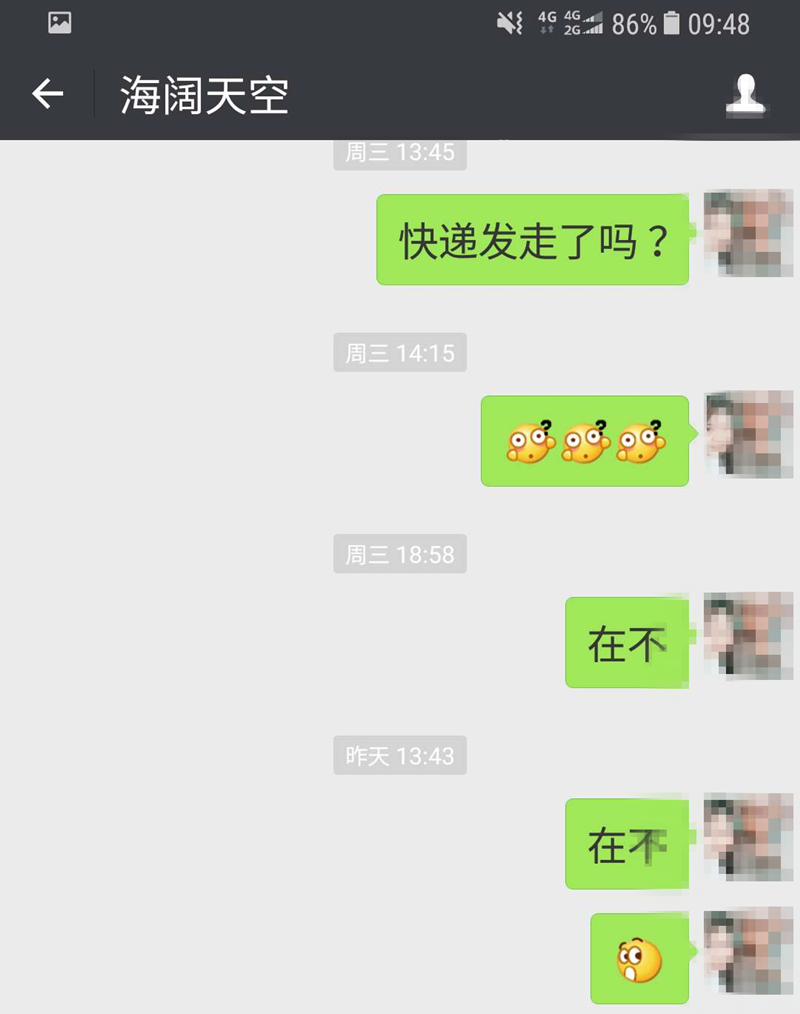Open the chat info profile icon
This screenshot has width=800, height=1014.
(x=745, y=95)
